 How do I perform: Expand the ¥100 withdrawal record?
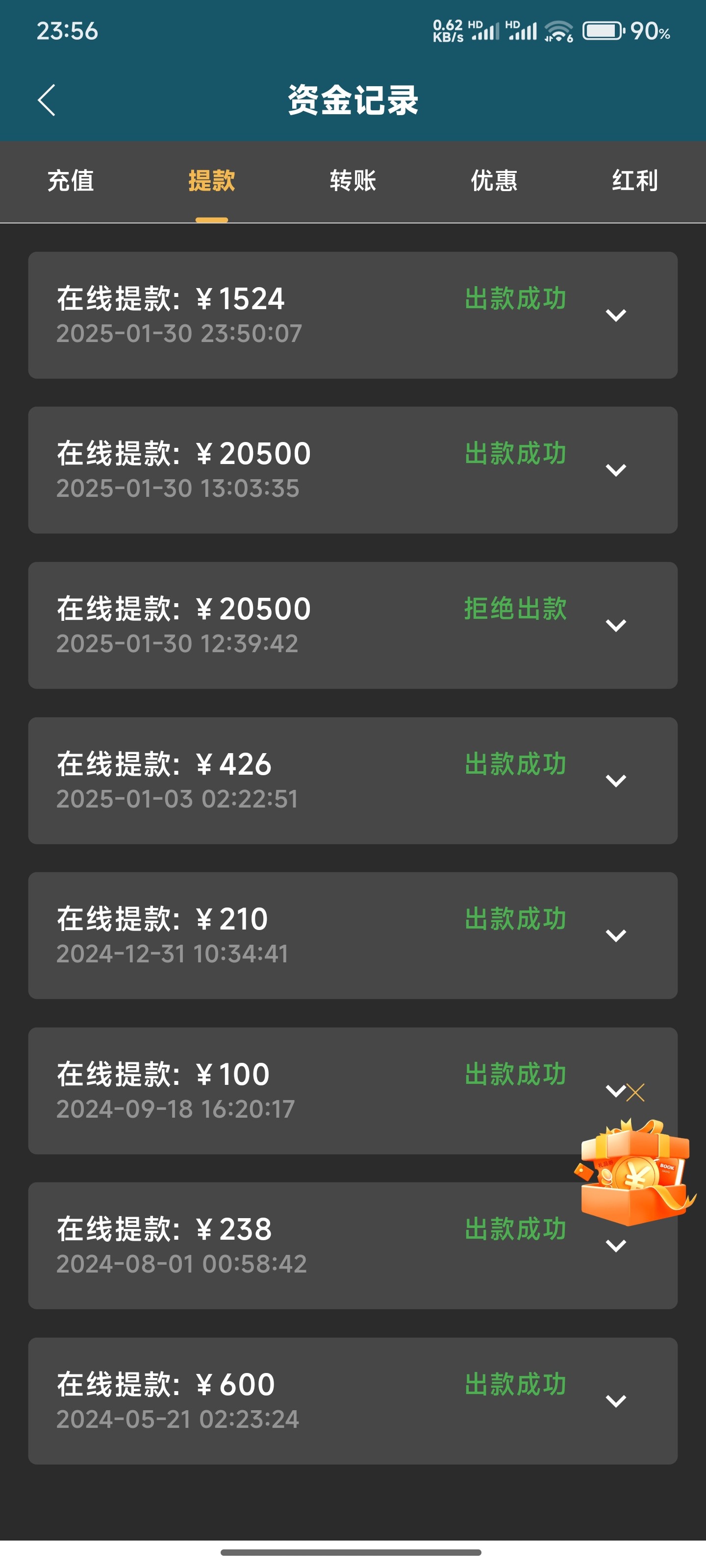[615, 1091]
